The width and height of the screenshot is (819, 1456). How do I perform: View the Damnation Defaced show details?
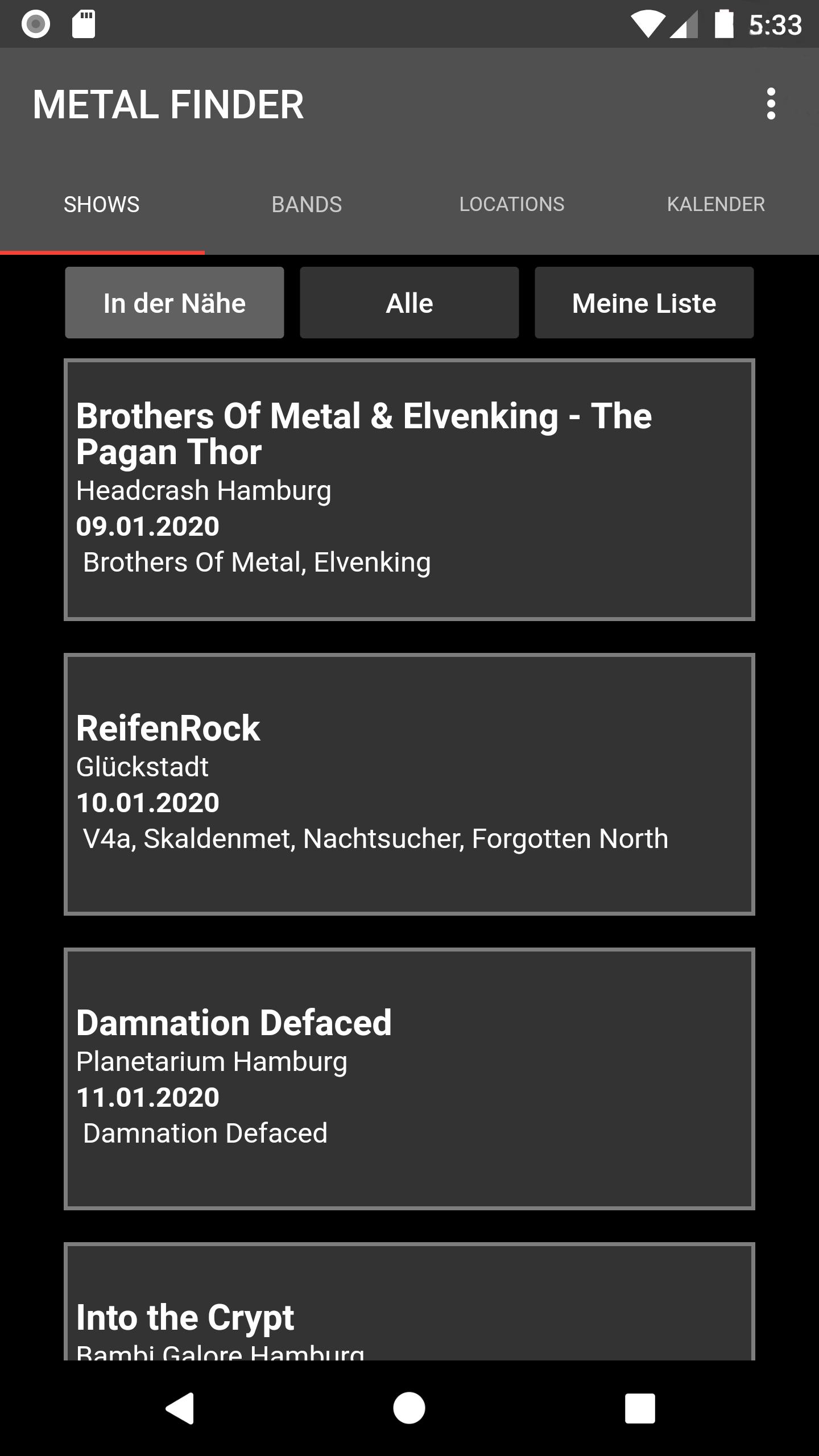(x=409, y=1078)
